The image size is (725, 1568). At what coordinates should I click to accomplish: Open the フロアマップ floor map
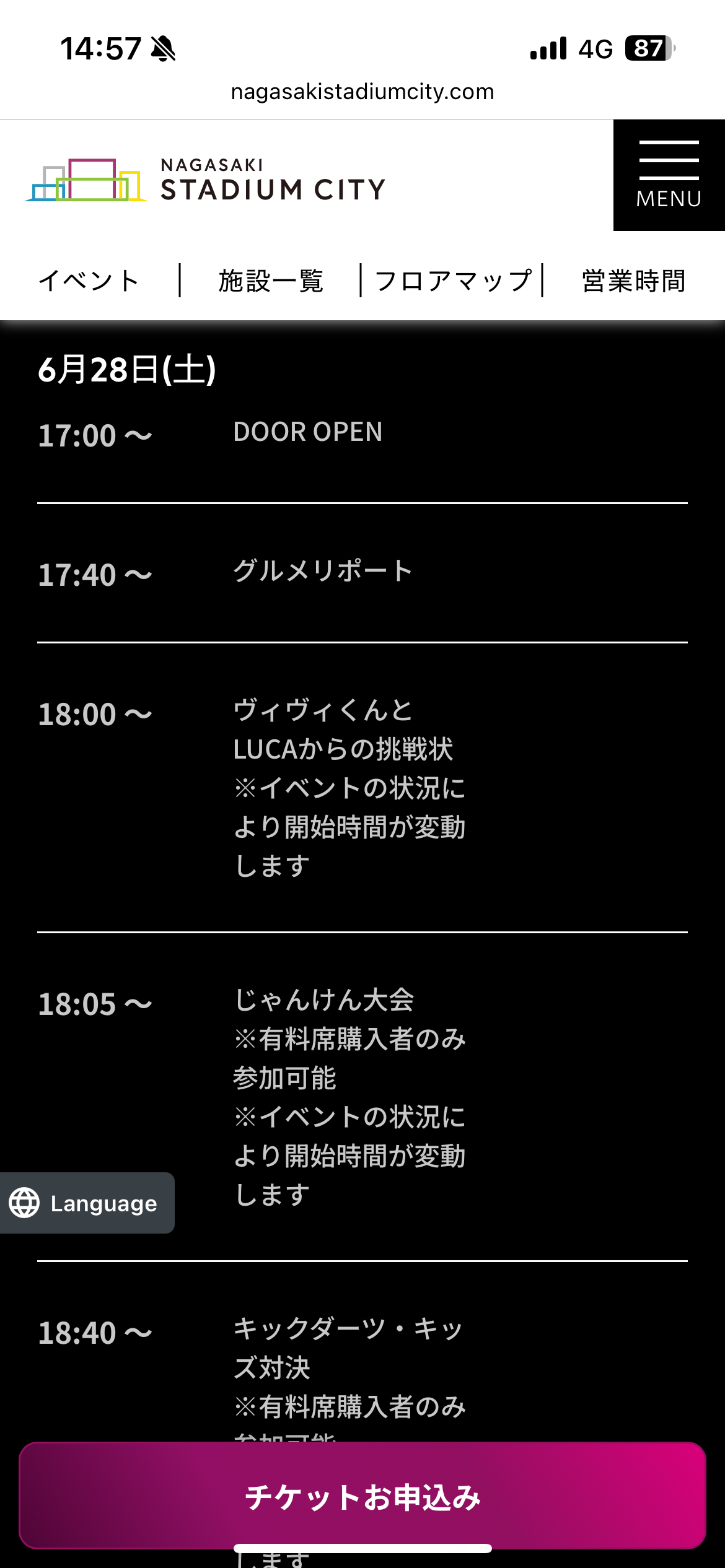coord(452,281)
